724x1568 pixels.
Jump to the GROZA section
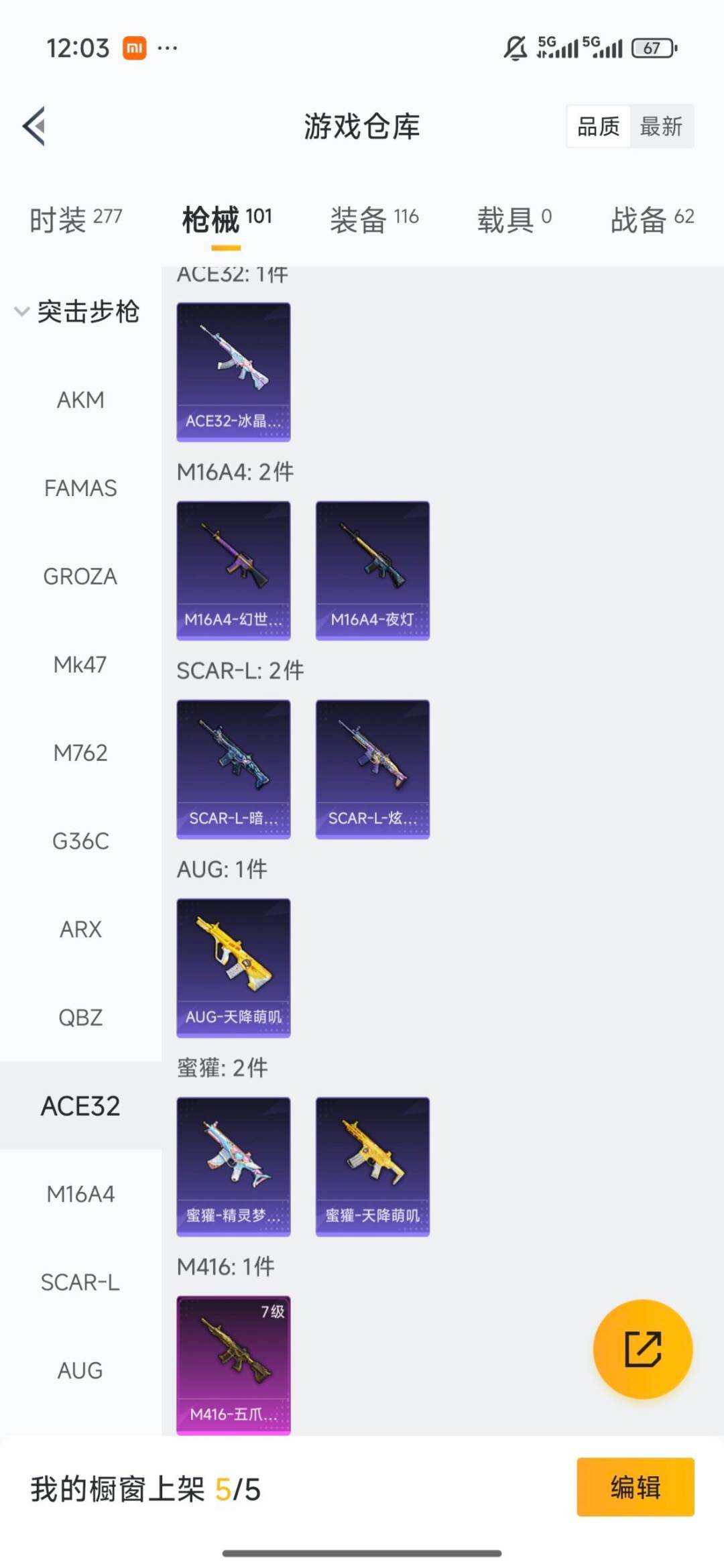coord(80,576)
